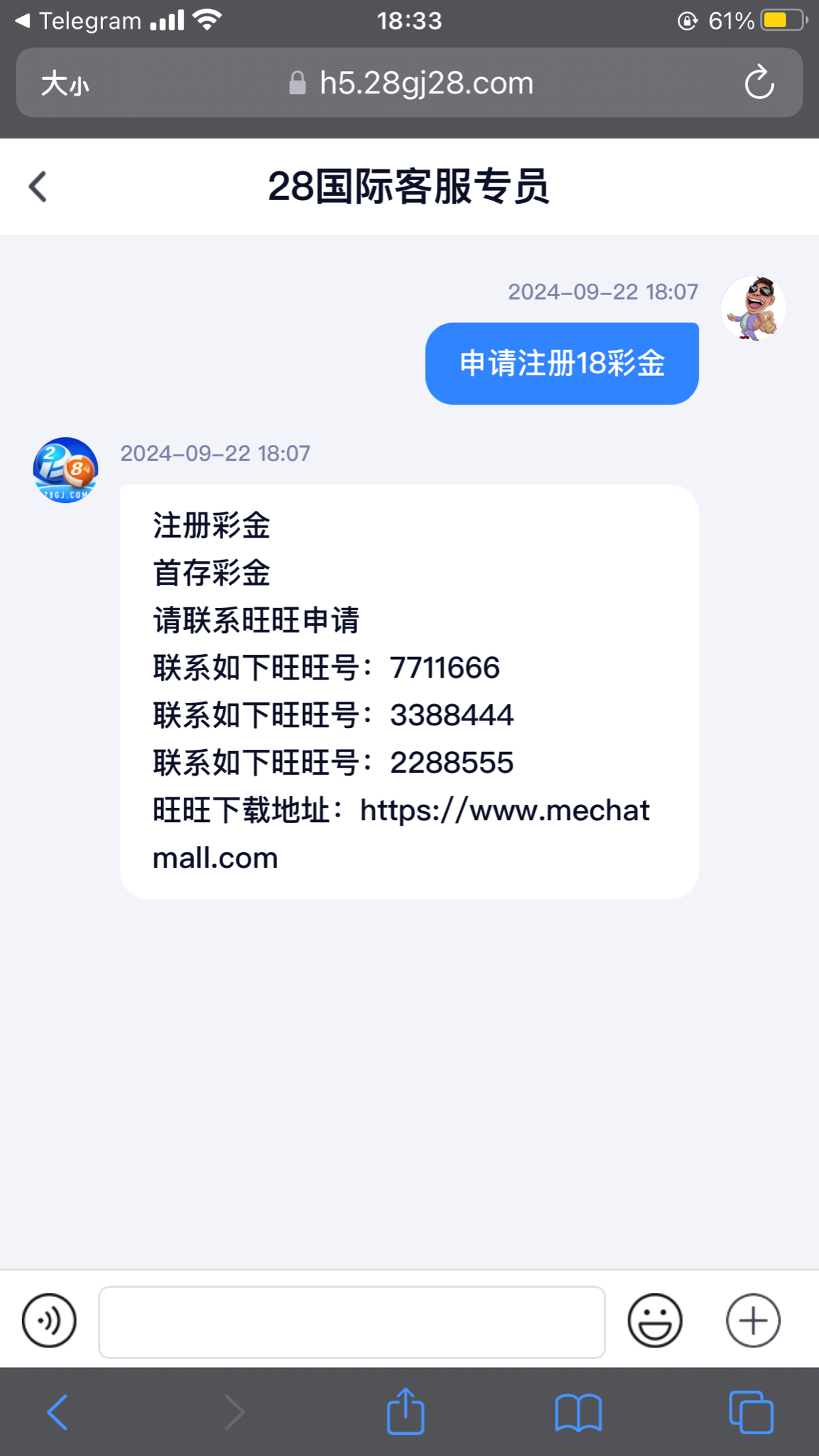Open Safari bookmarks
Screen dimensions: 819x1456
coord(578,1412)
